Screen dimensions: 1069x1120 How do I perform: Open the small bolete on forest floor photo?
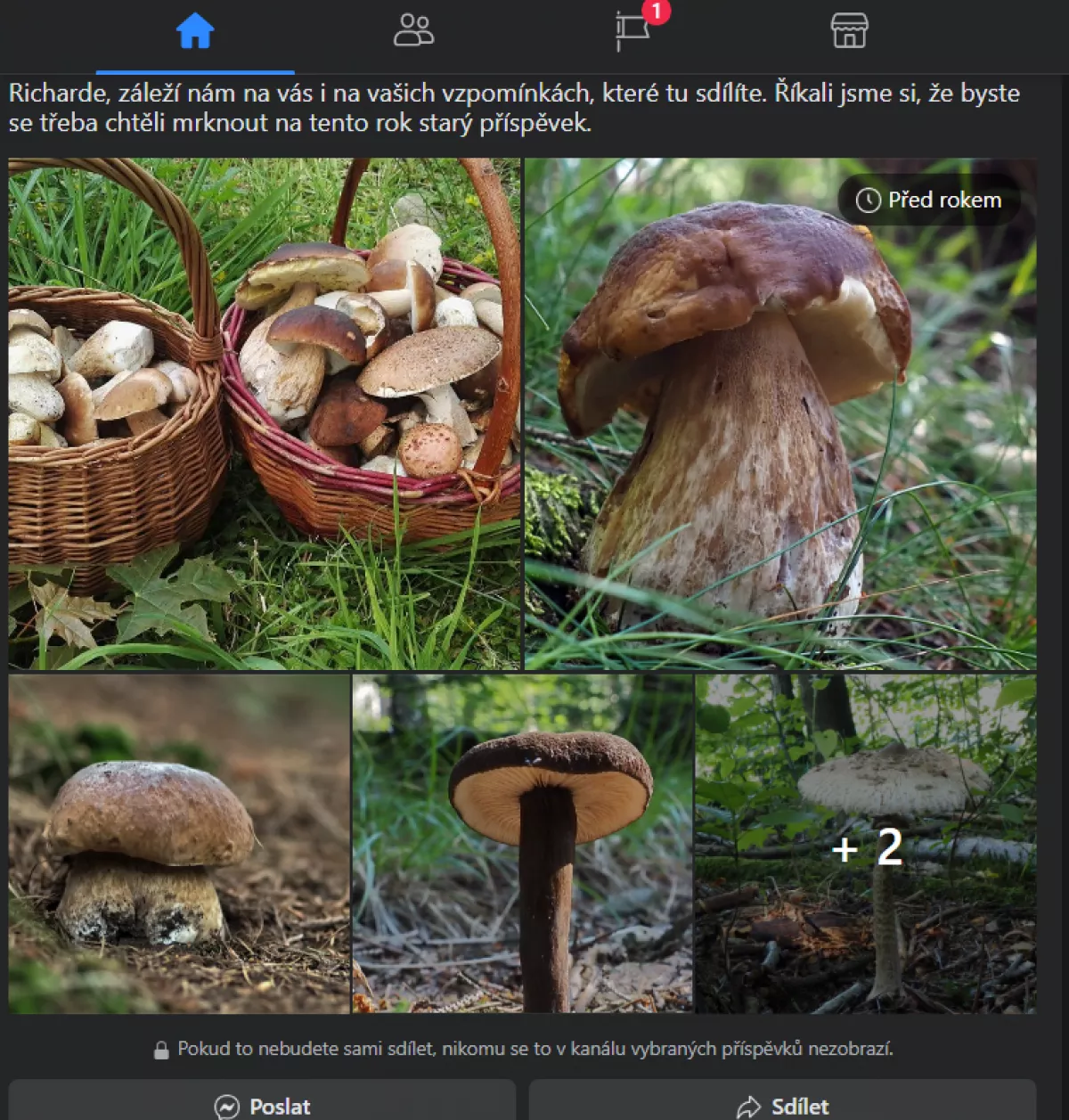point(179,843)
